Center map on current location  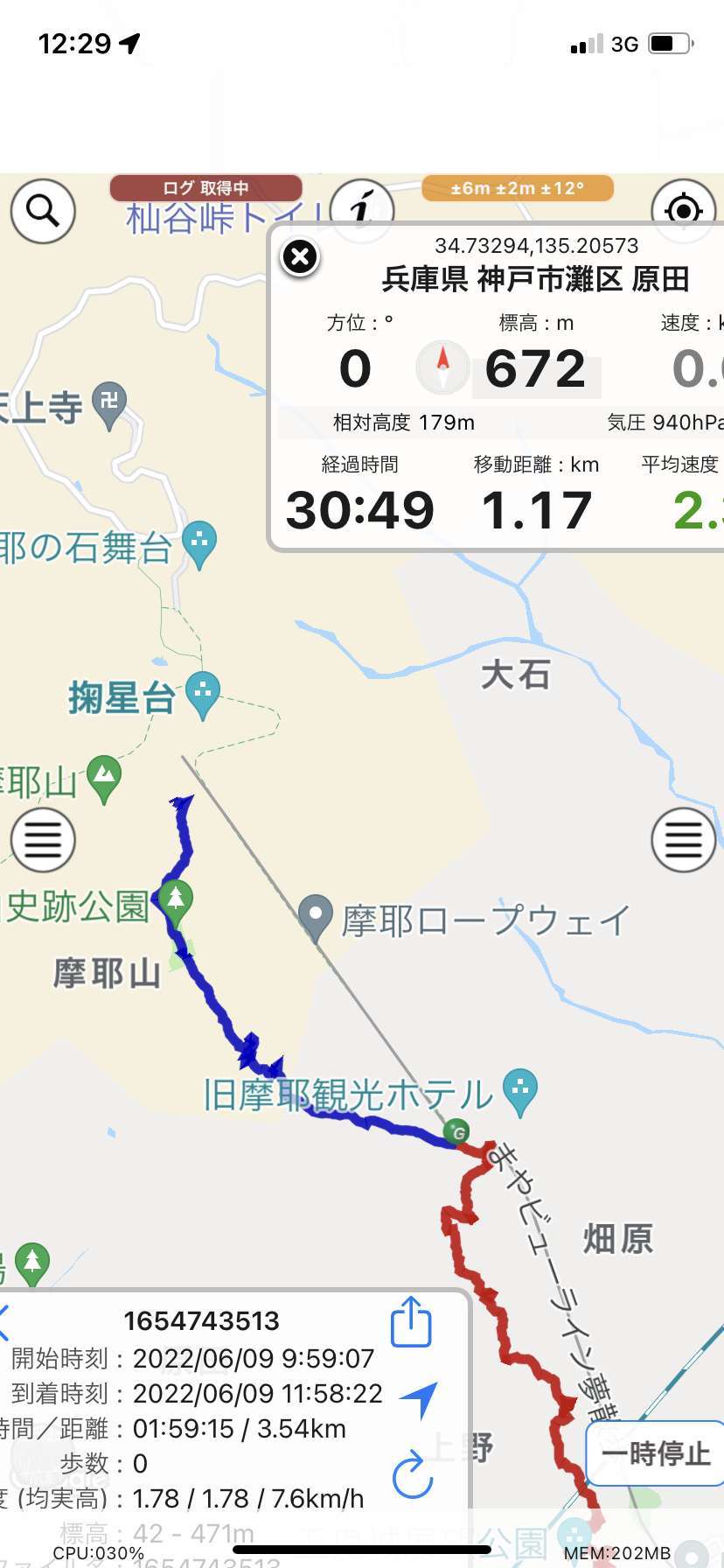(x=684, y=210)
